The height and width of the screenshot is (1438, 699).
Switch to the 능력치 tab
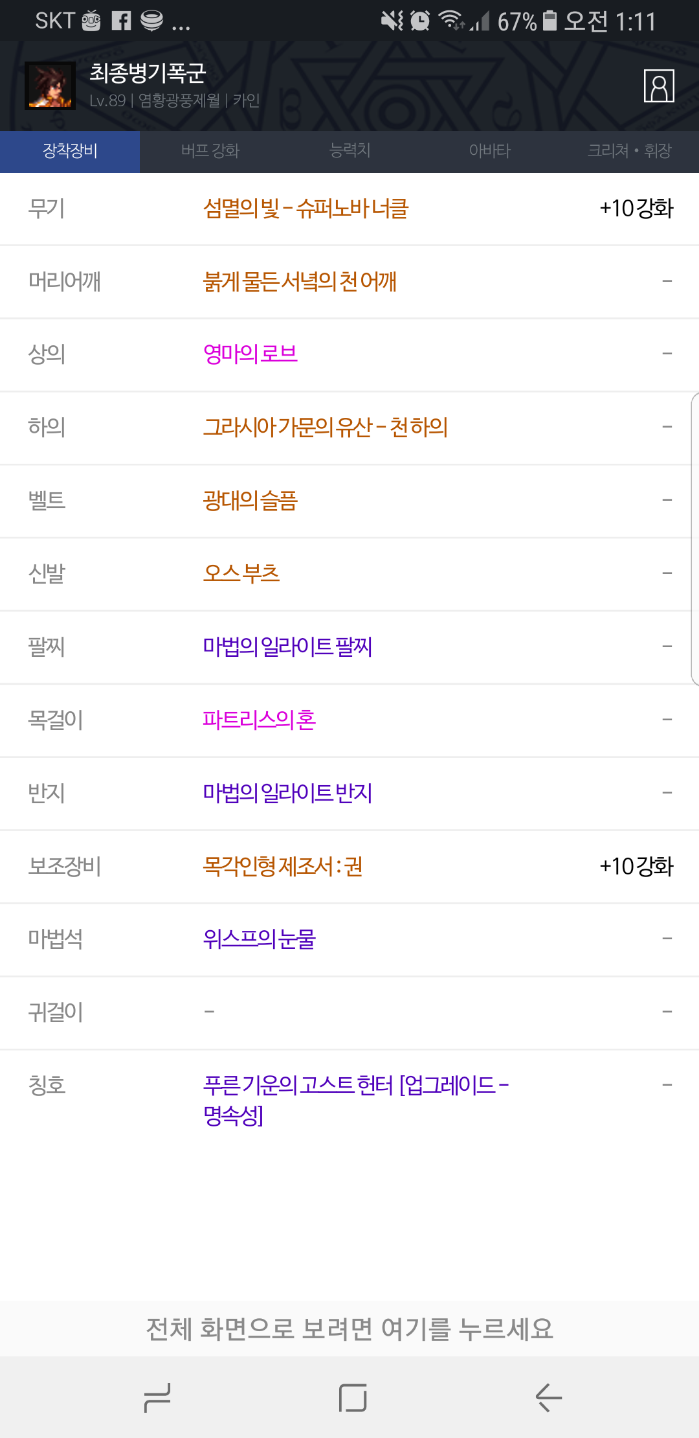point(350,151)
